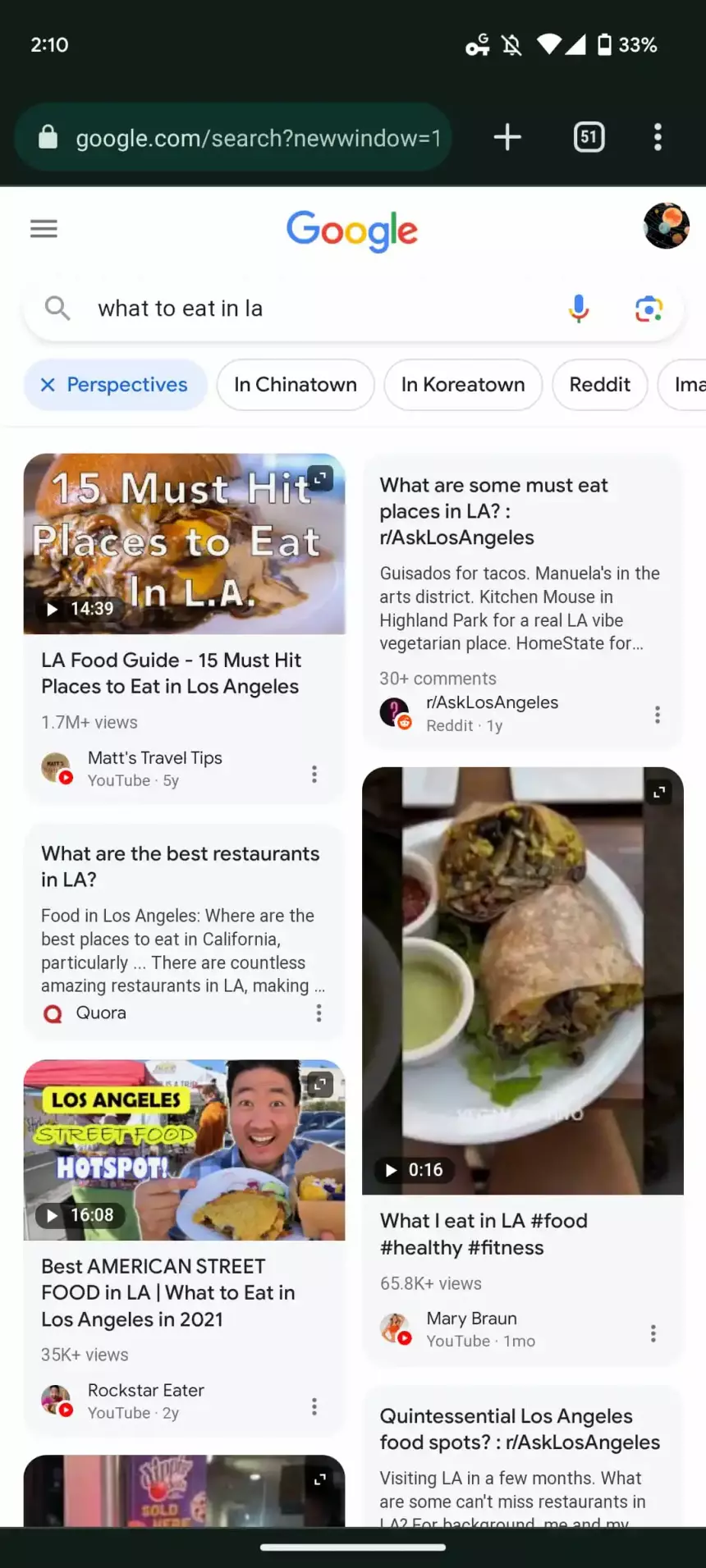The width and height of the screenshot is (706, 1568).
Task: Open the Quora best restaurants in LA result
Action: pyautogui.click(x=181, y=866)
